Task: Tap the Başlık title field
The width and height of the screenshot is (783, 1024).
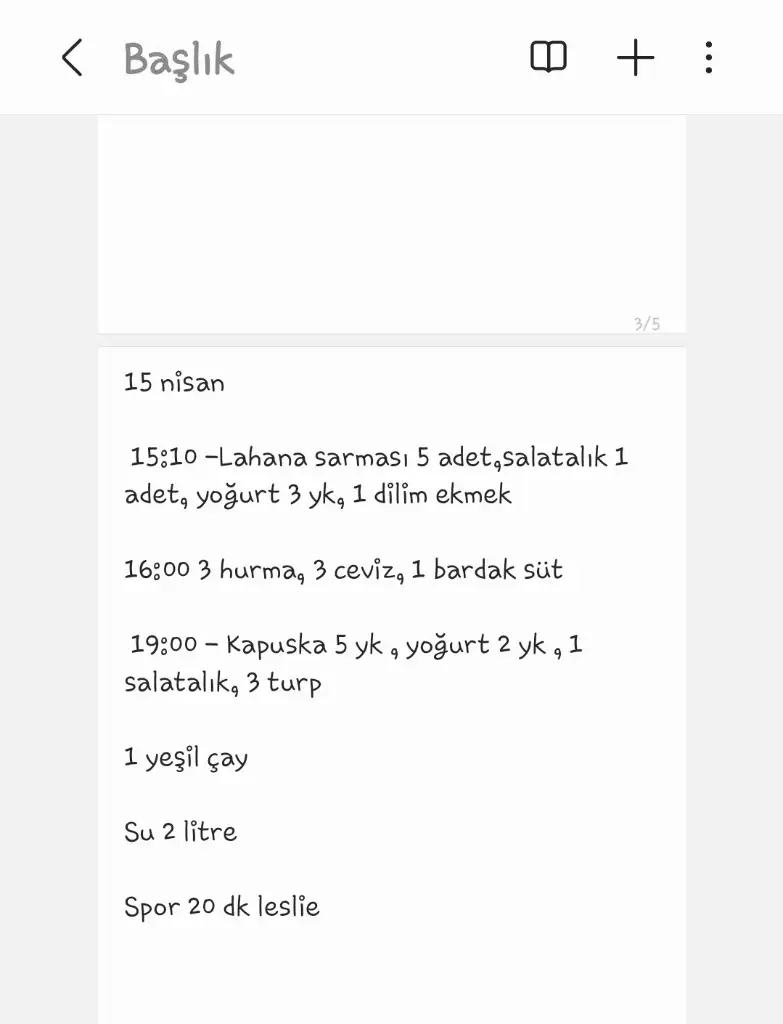Action: point(179,59)
